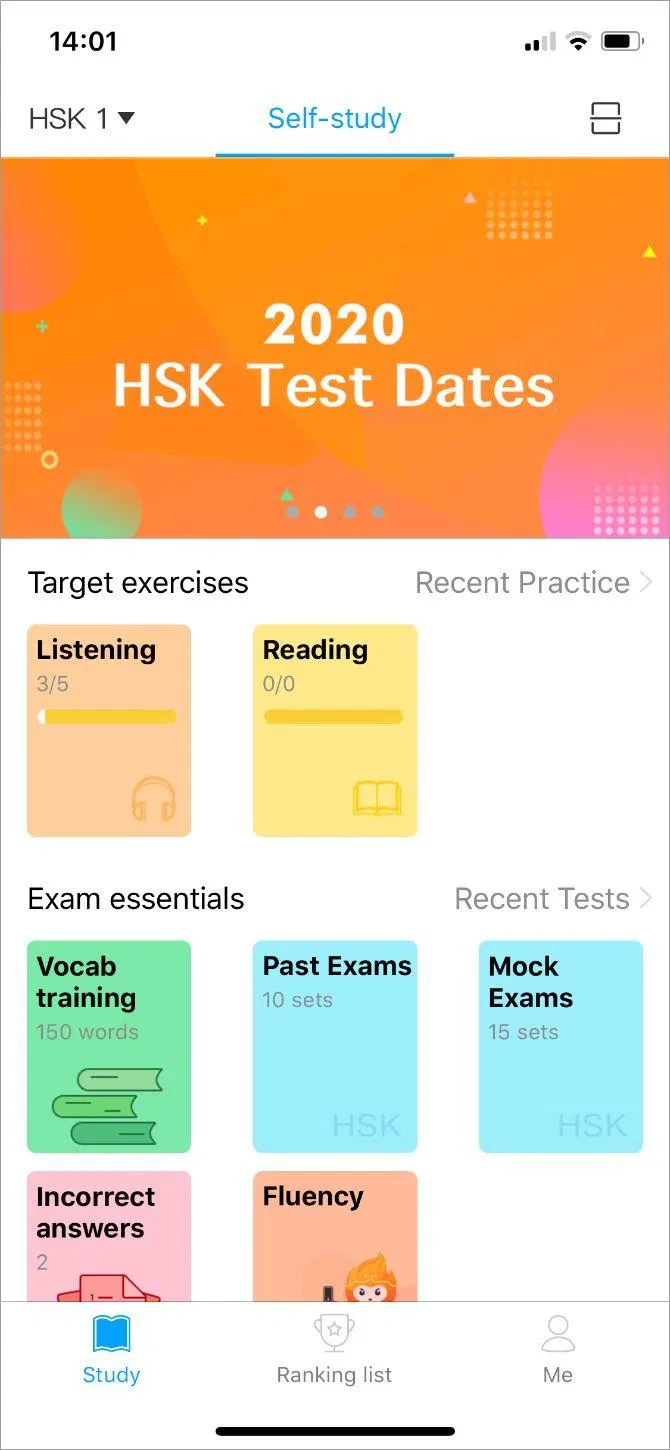Screen dimensions: 670x1450
Task: Start Vocab training
Action: (109, 1046)
